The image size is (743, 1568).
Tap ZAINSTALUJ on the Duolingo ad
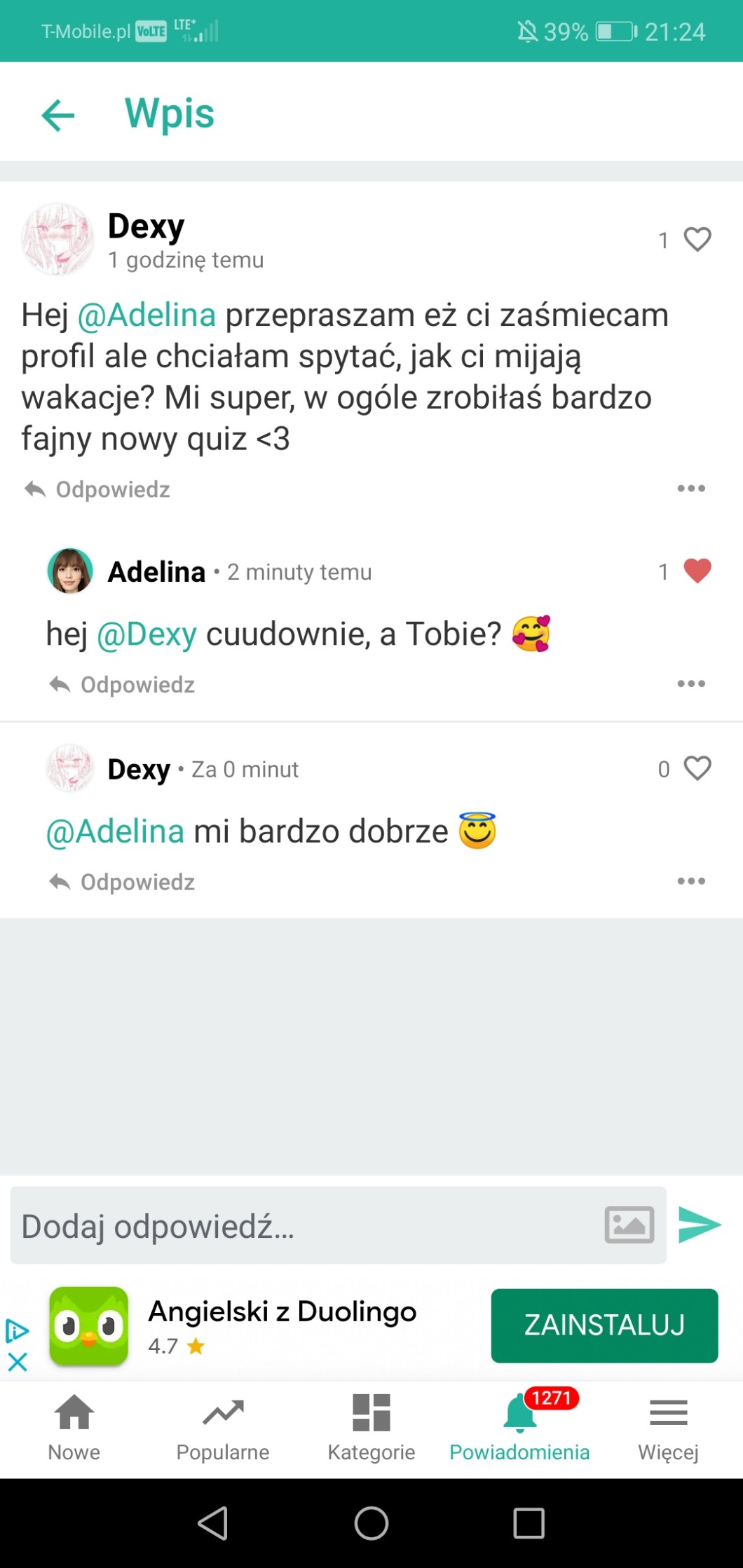click(x=604, y=1325)
